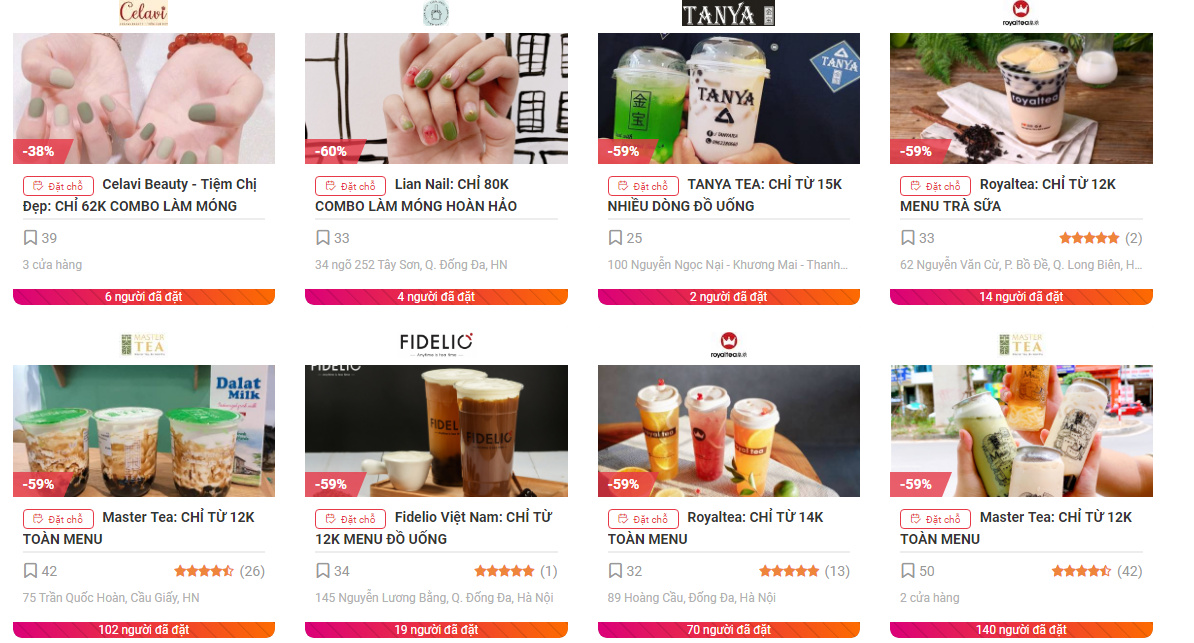
Task: Open the Master Tea Dalat Milk deal image
Action: click(x=143, y=430)
